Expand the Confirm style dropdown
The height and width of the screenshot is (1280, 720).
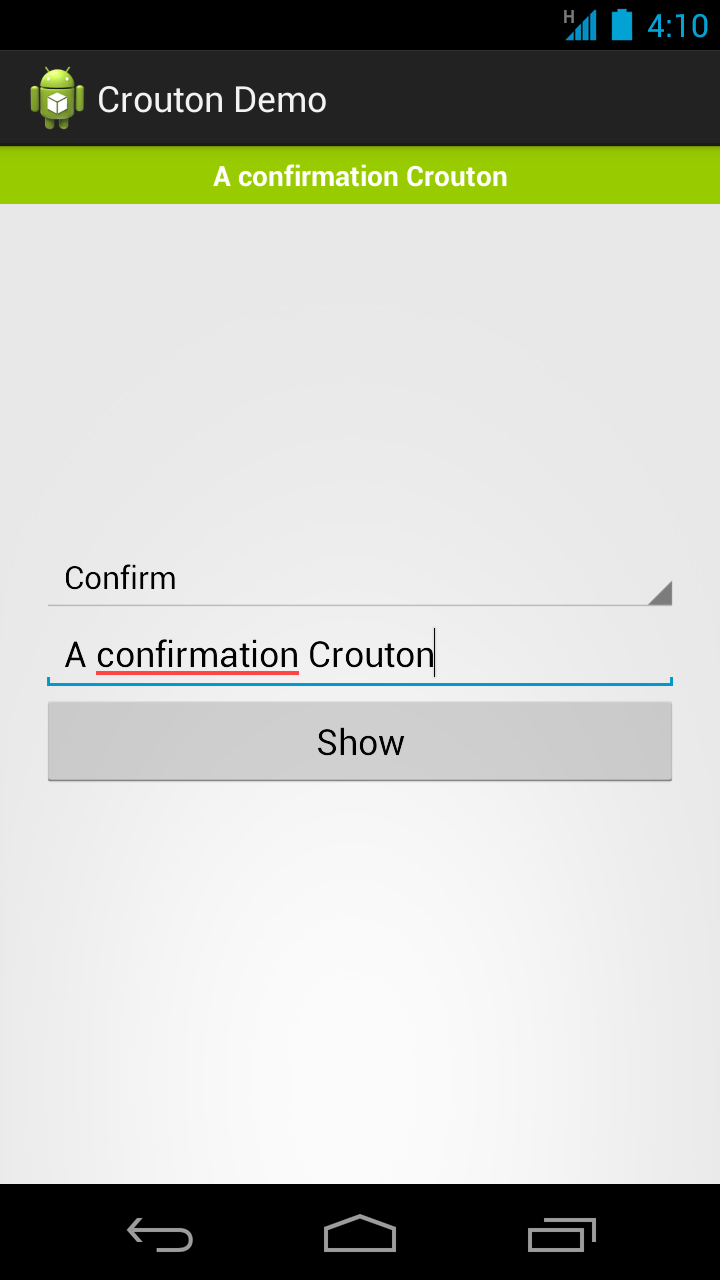coord(359,579)
